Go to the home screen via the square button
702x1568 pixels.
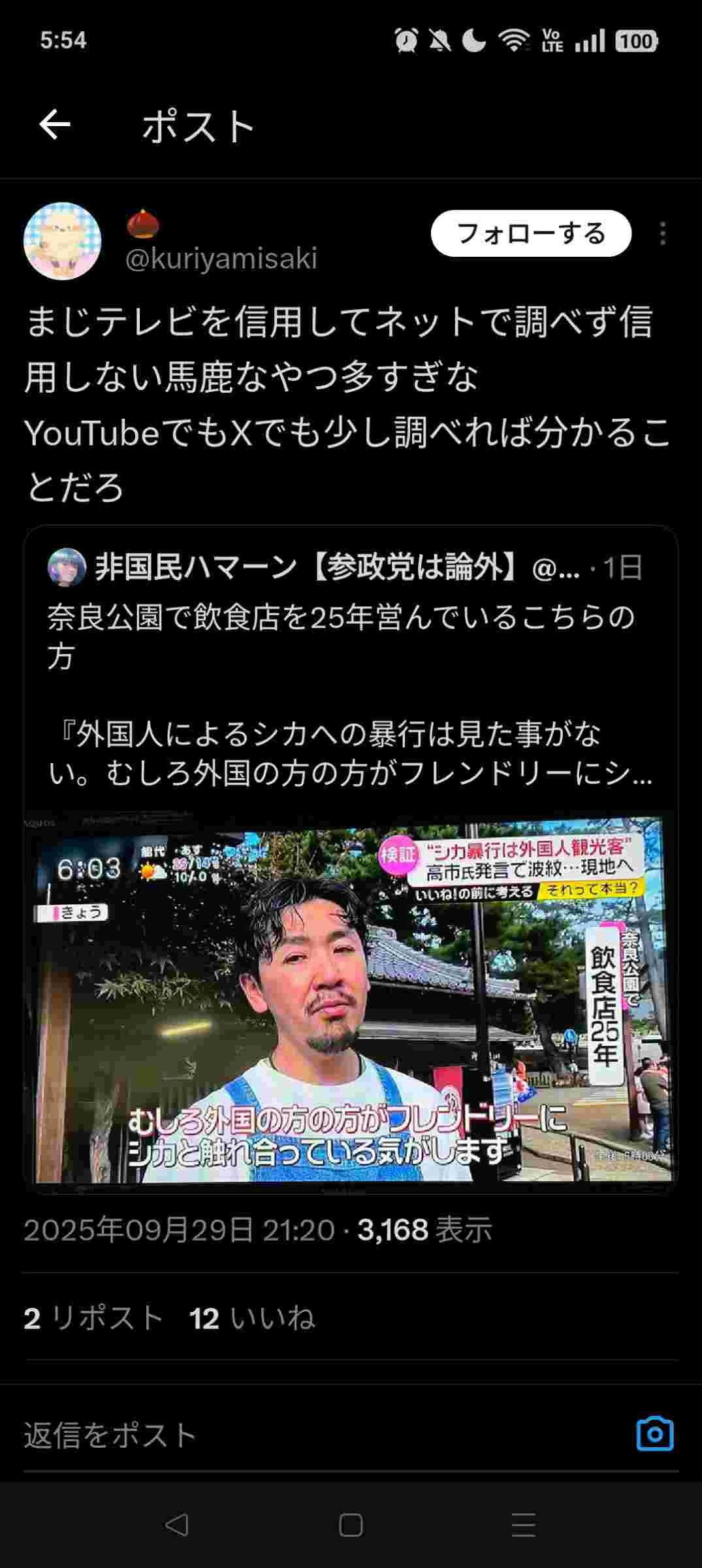351,1525
